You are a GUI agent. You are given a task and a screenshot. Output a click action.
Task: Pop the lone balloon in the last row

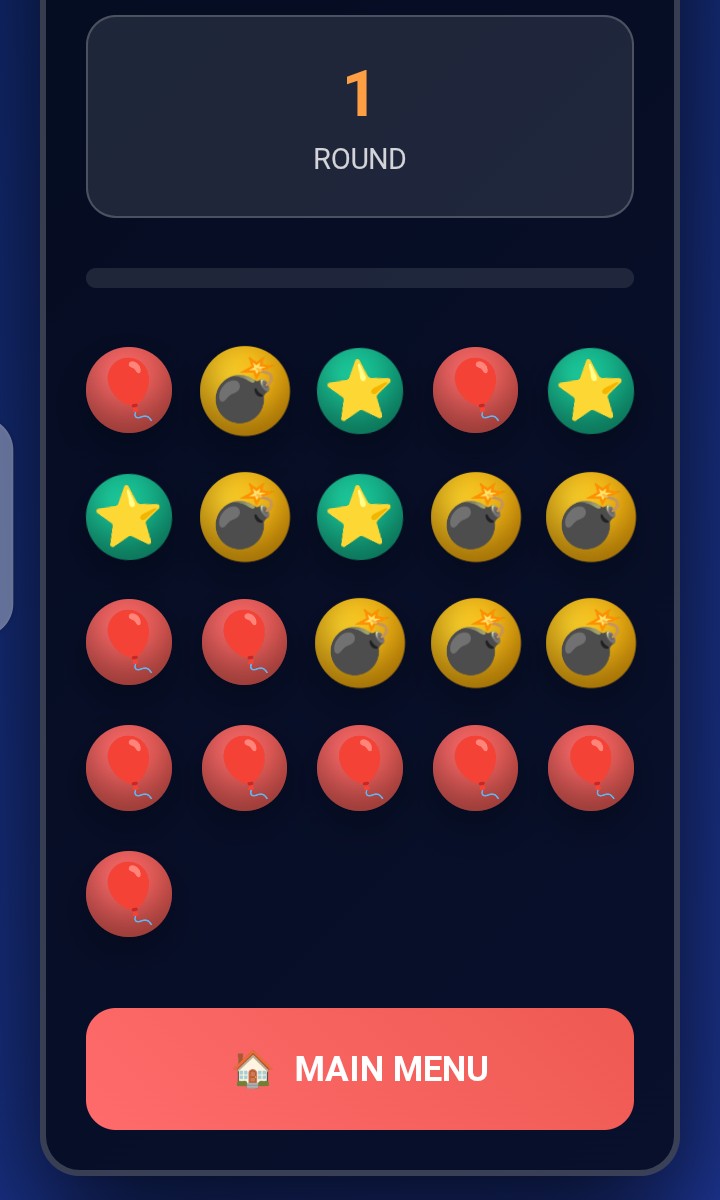click(x=129, y=893)
